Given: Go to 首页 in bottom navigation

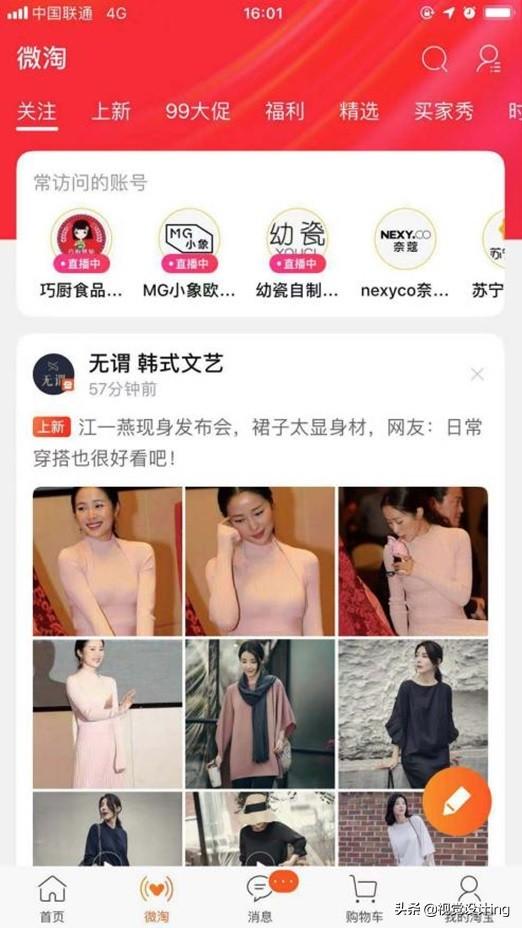Looking at the screenshot, I should point(52,898).
